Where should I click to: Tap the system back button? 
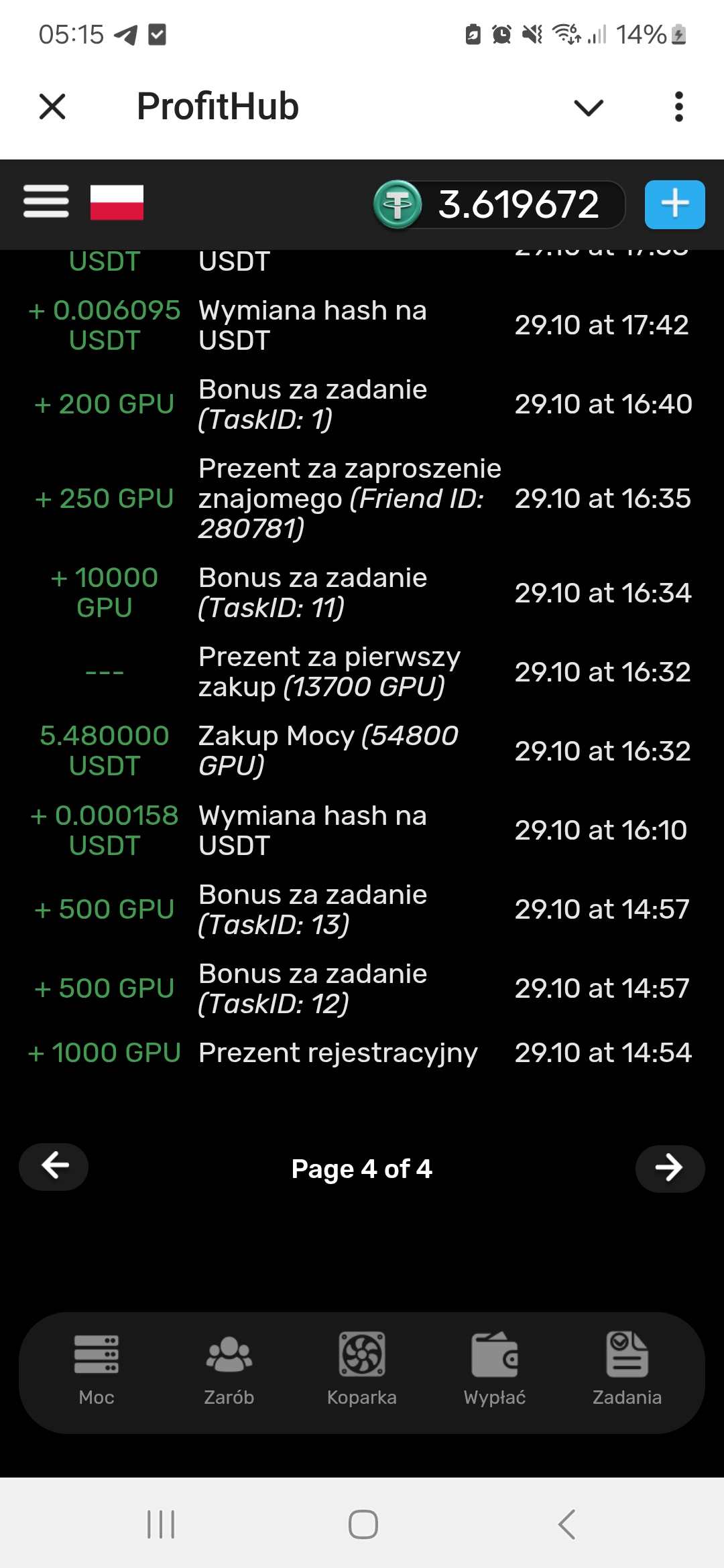coord(567,1524)
